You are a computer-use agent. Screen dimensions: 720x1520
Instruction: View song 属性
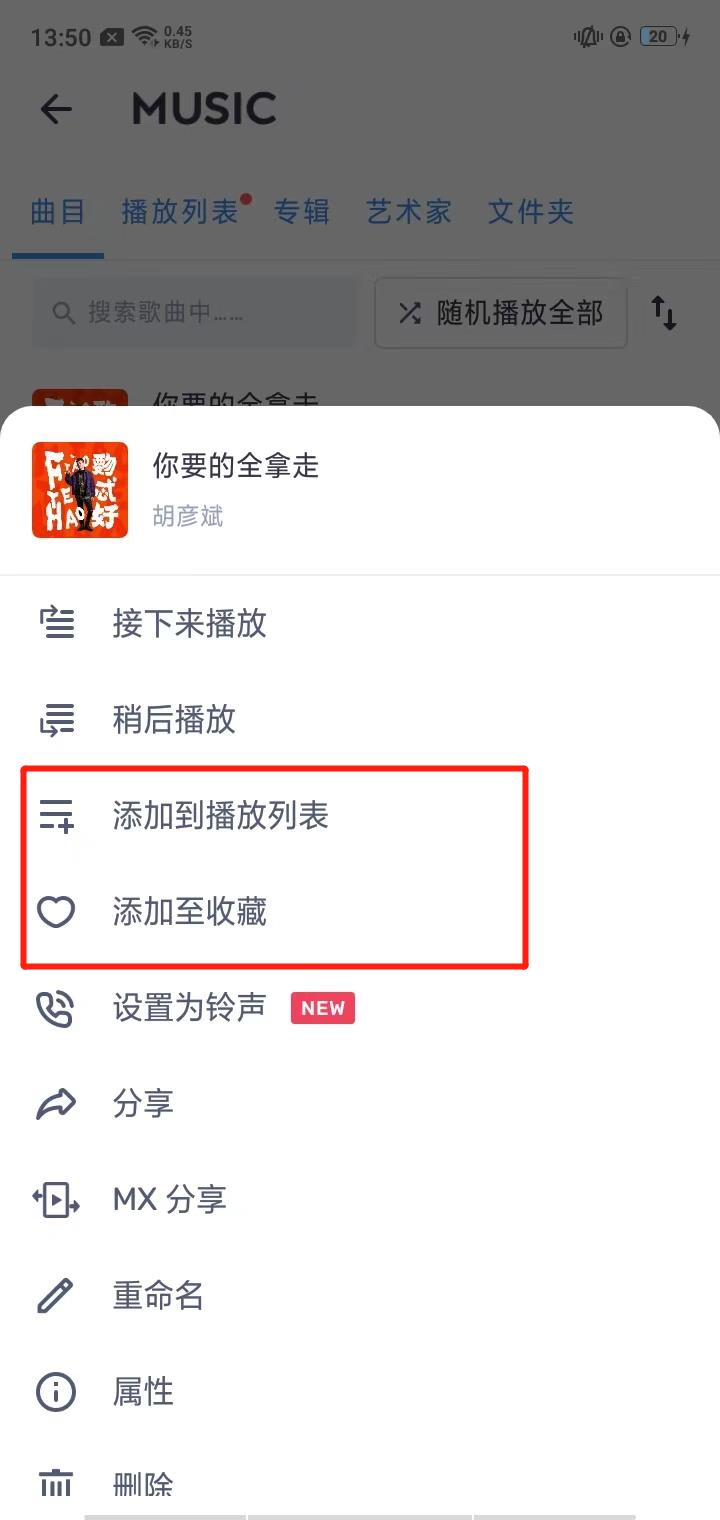143,1391
